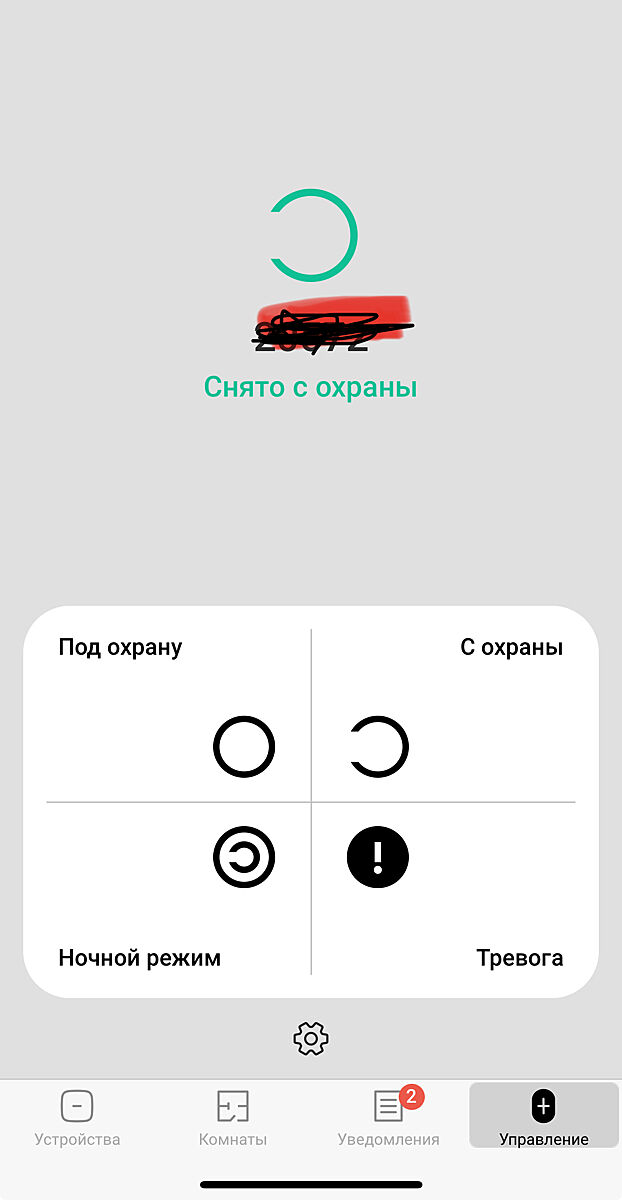Go to the Комнаты tab
The width and height of the screenshot is (622, 1200).
coord(233,1118)
